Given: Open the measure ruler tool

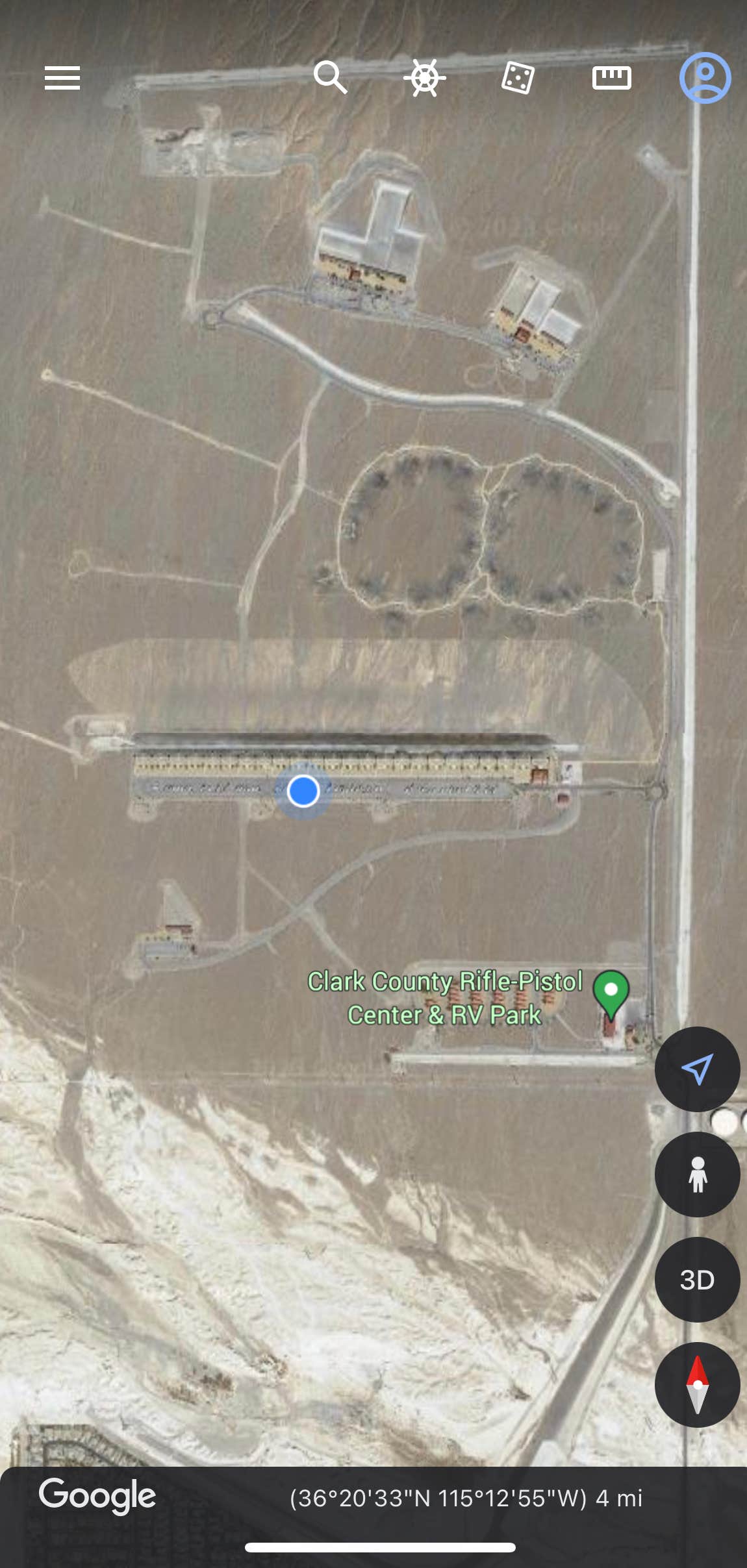Looking at the screenshot, I should (x=611, y=78).
